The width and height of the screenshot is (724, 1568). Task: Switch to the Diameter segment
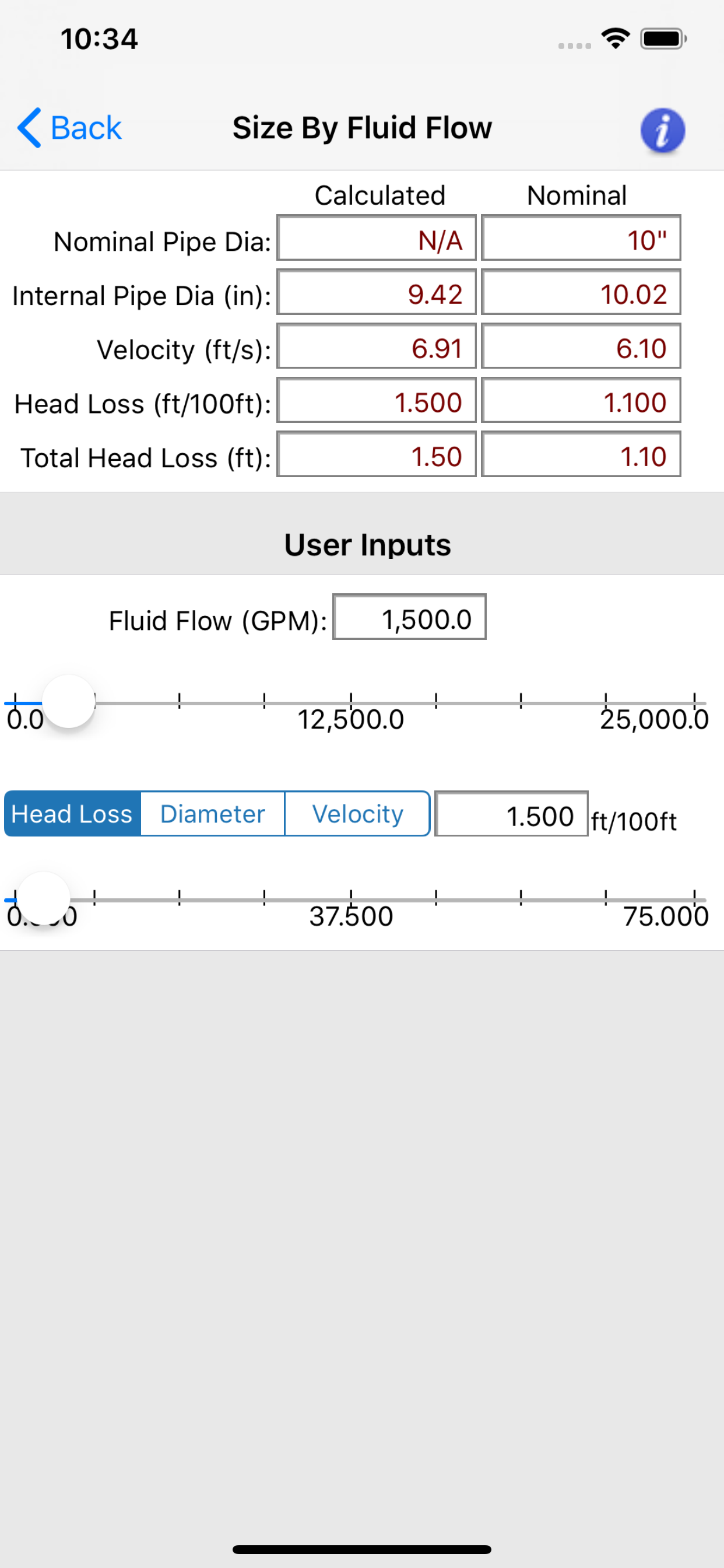click(x=212, y=814)
